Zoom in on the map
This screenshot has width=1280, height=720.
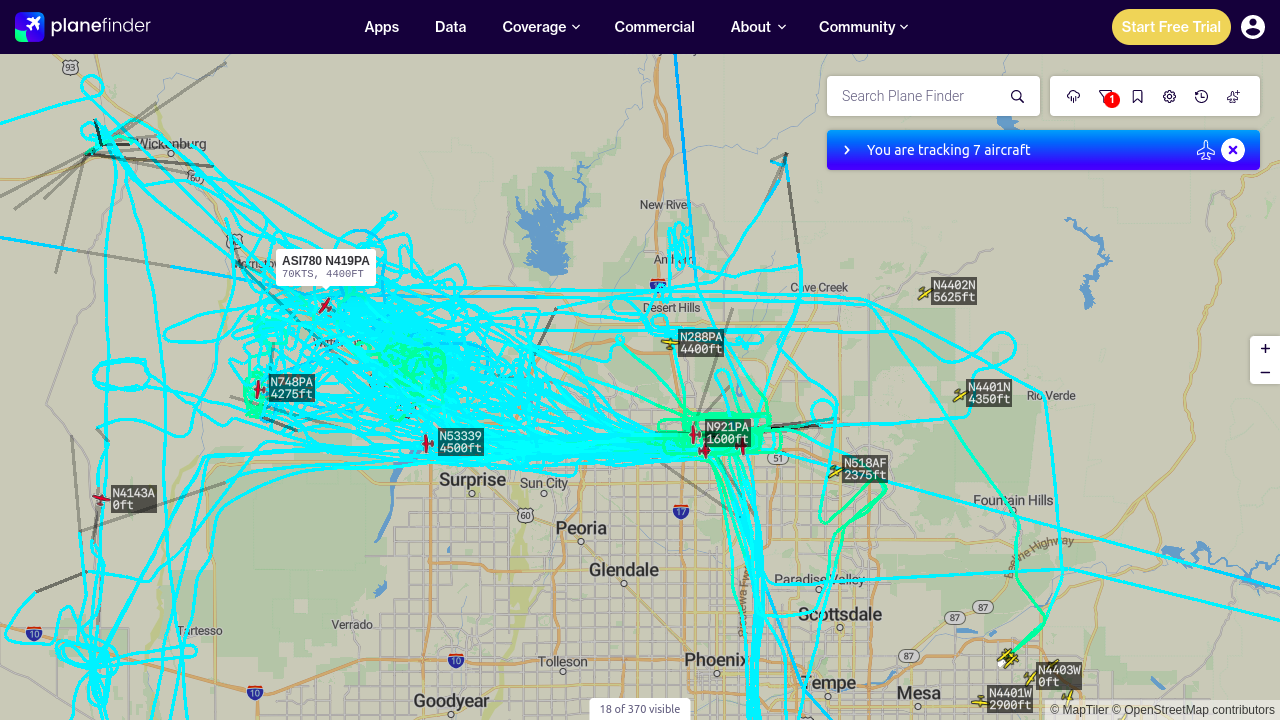click(x=1265, y=348)
